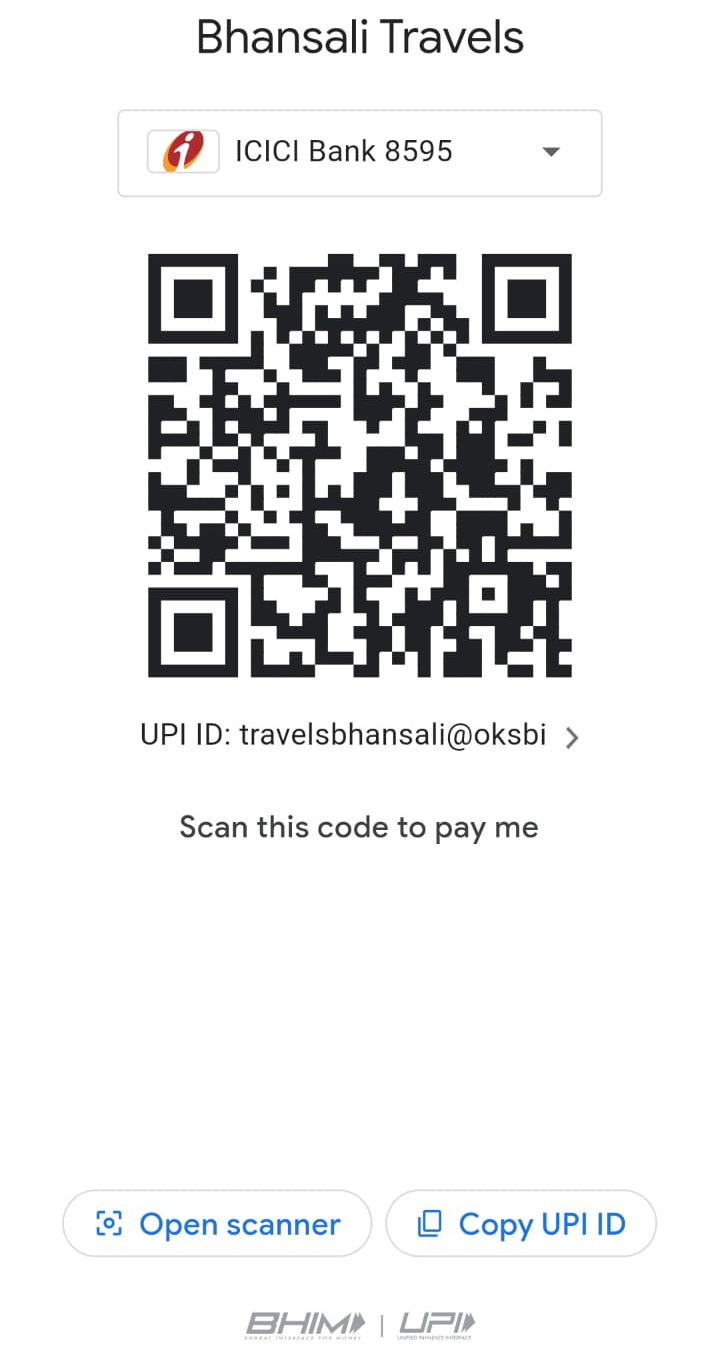Copy the UPI ID
This screenshot has width=720, height=1353.
click(x=521, y=1223)
